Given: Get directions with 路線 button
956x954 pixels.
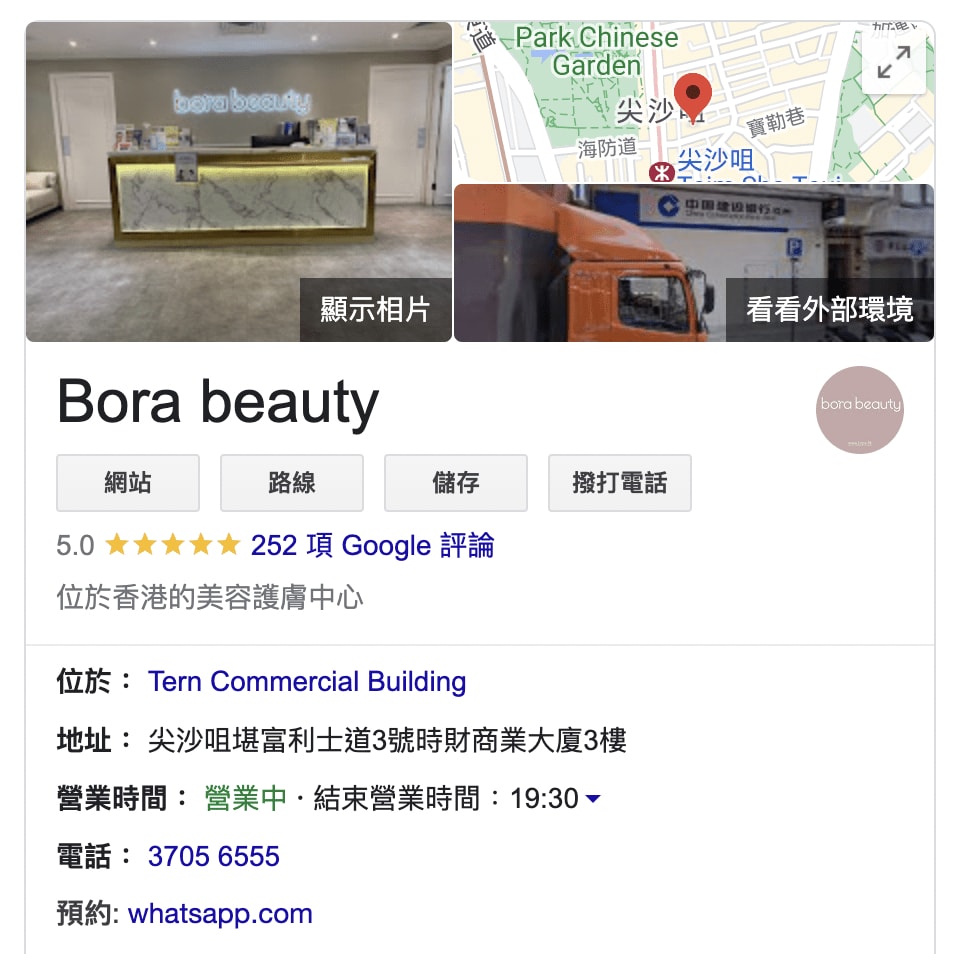Looking at the screenshot, I should (292, 483).
